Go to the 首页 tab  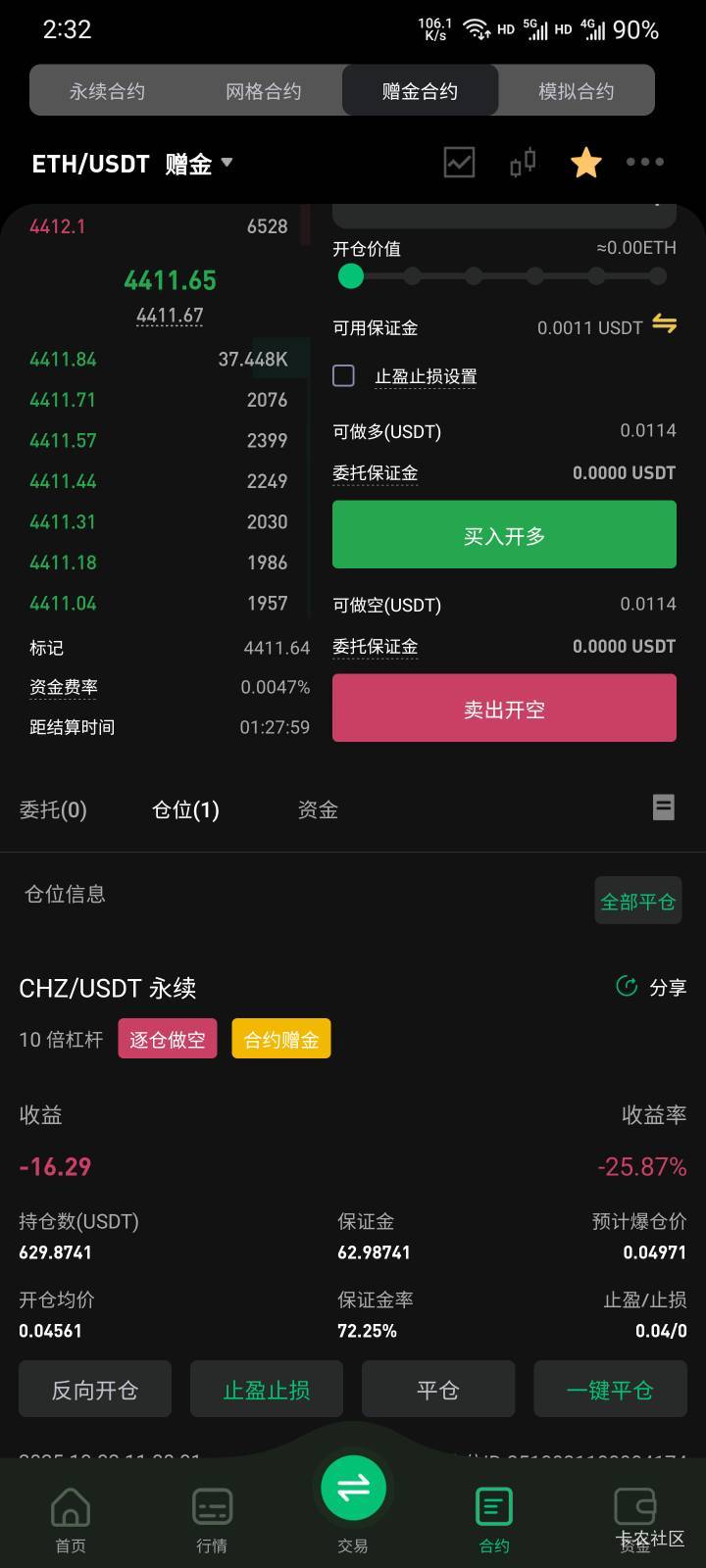point(71,1519)
